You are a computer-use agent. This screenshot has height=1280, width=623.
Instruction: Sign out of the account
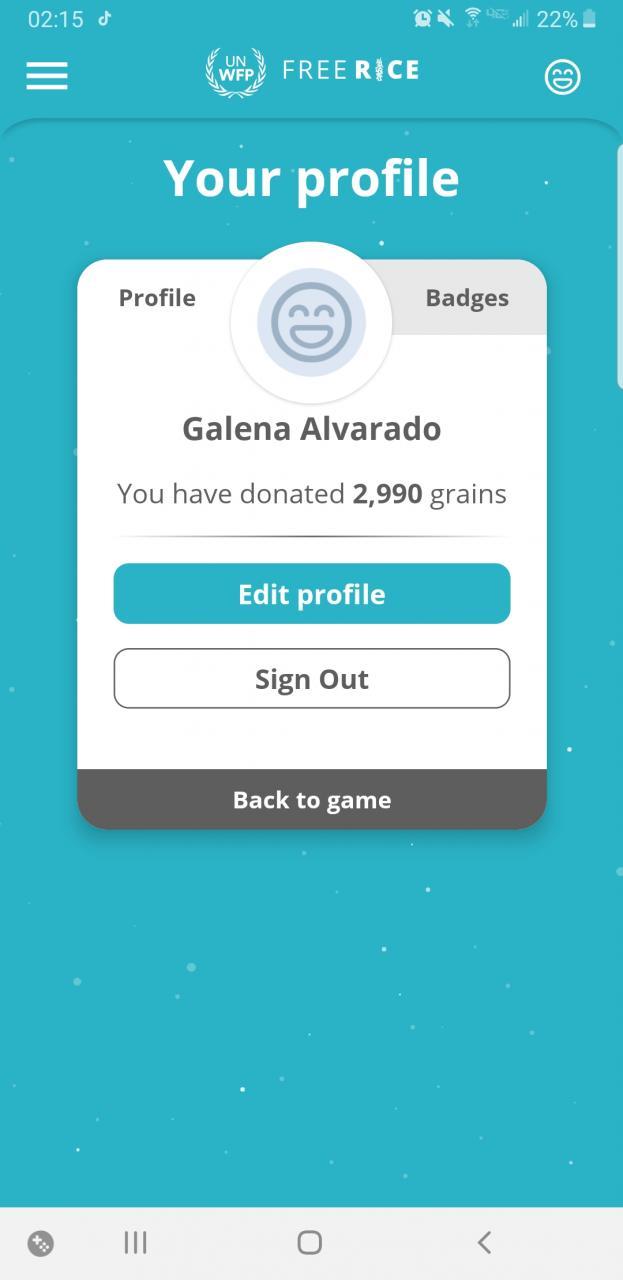[312, 679]
